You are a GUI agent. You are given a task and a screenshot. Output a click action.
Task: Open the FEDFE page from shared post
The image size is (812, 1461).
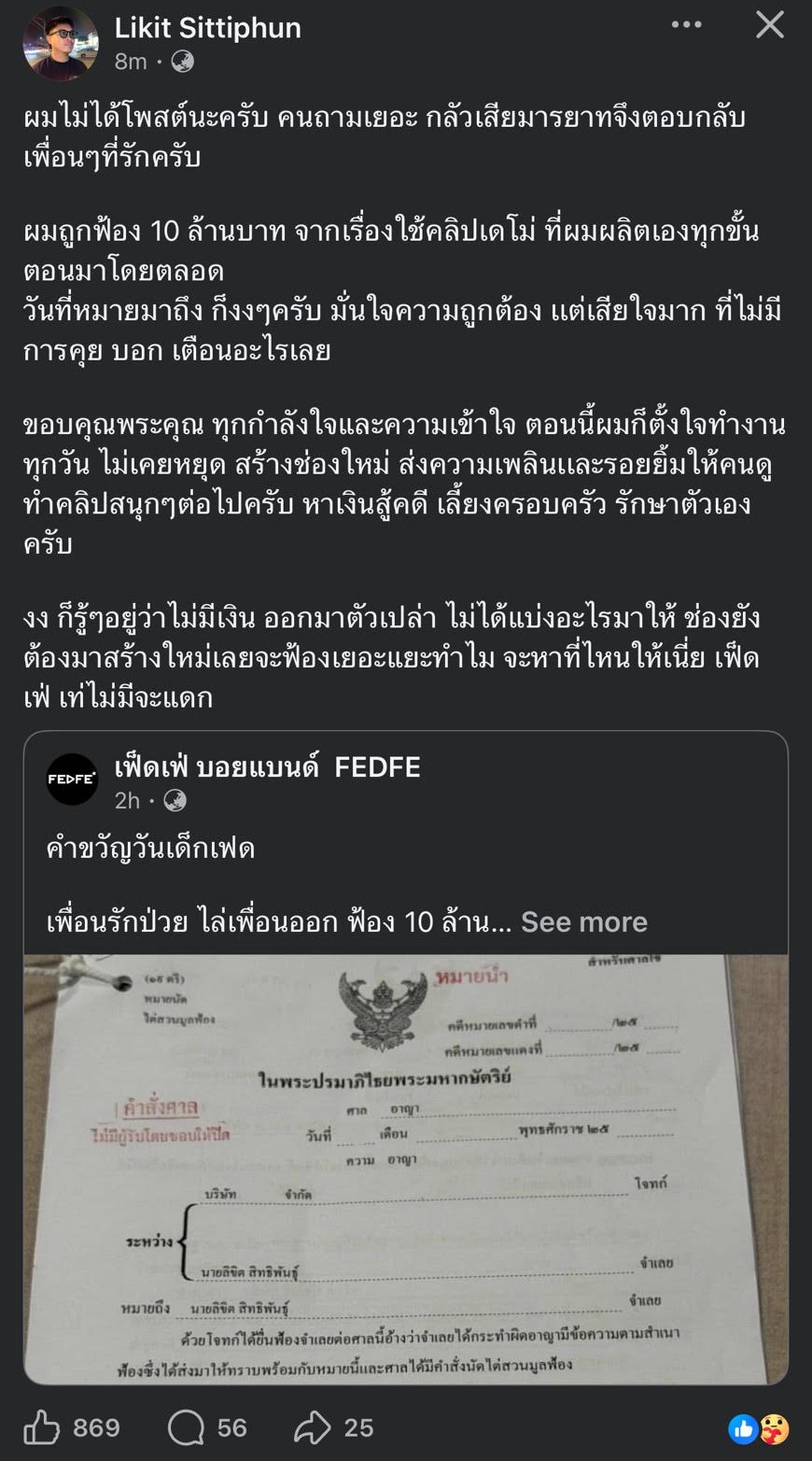click(267, 767)
